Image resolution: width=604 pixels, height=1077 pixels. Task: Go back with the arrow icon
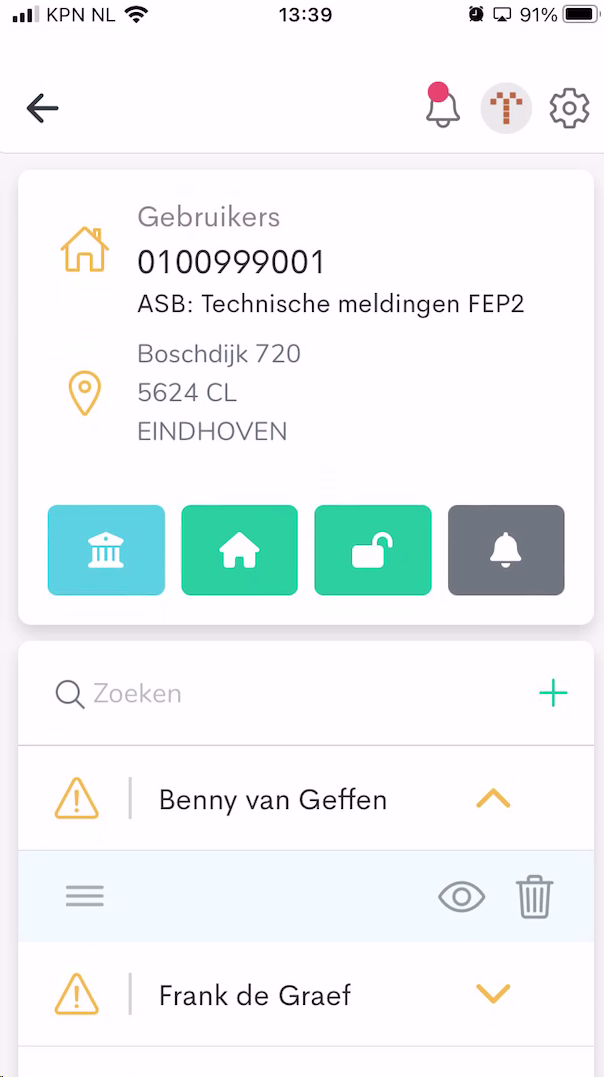43,108
